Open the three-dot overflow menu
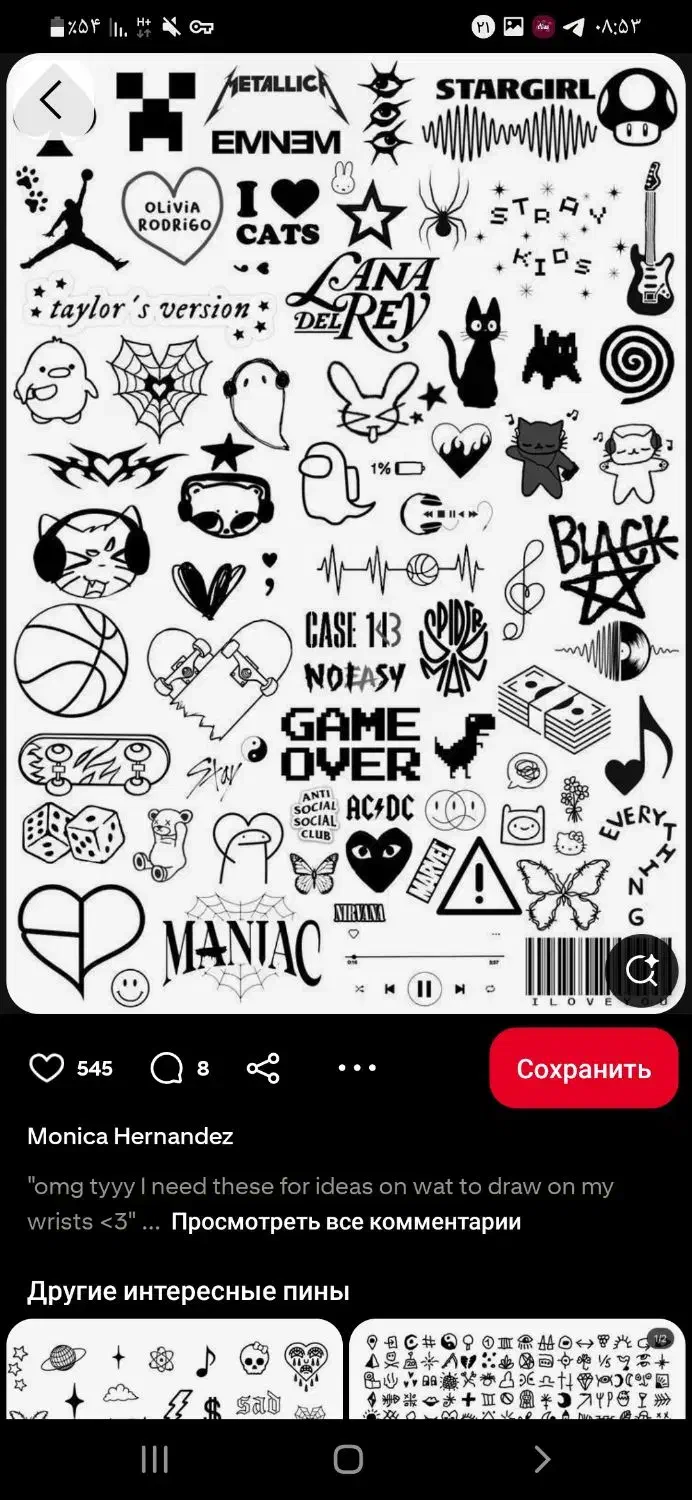Screen dimensions: 692x1500 pos(357,1068)
